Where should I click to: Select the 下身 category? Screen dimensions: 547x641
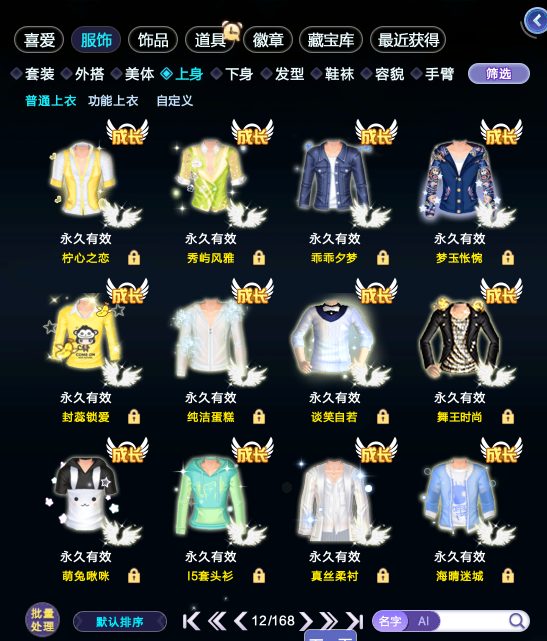(x=233, y=74)
